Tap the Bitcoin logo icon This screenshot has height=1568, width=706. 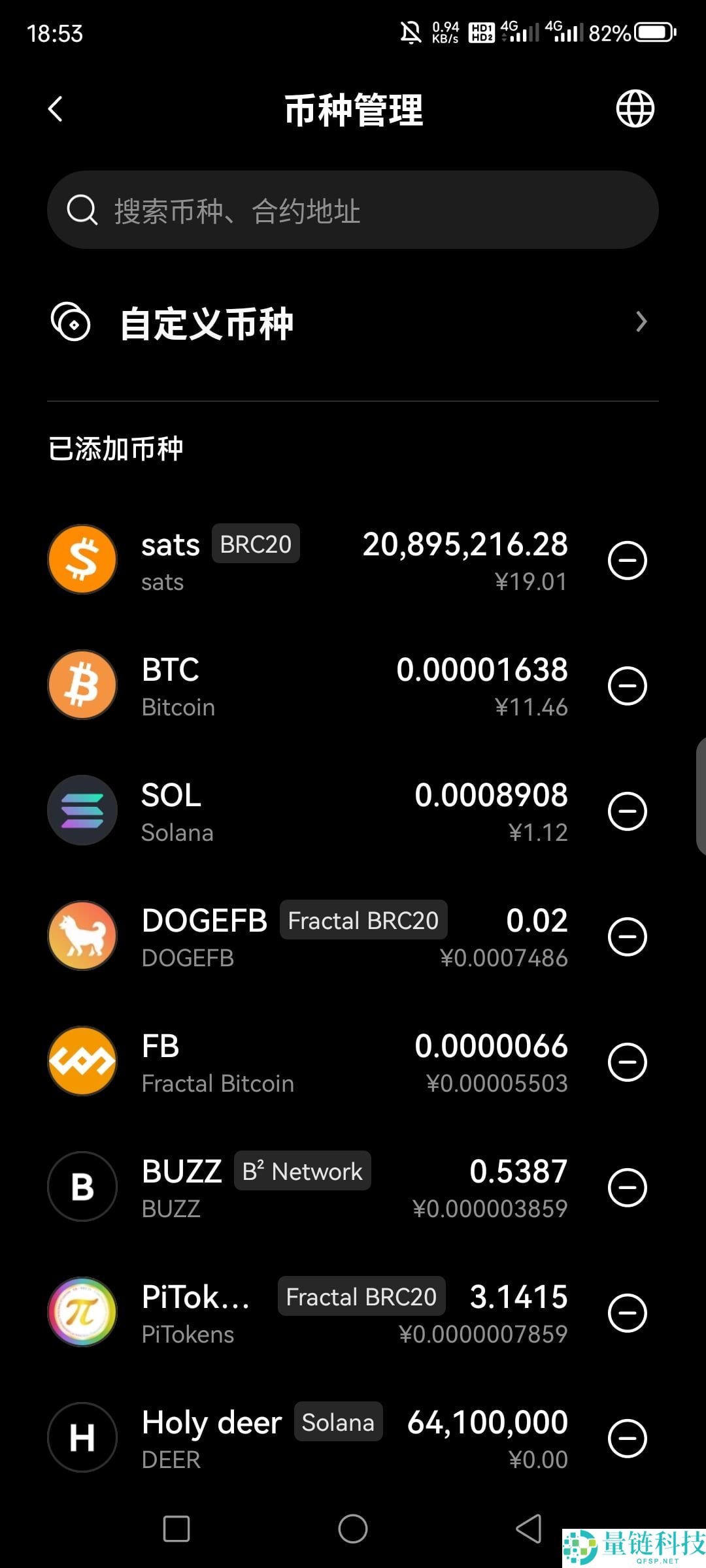(82, 685)
